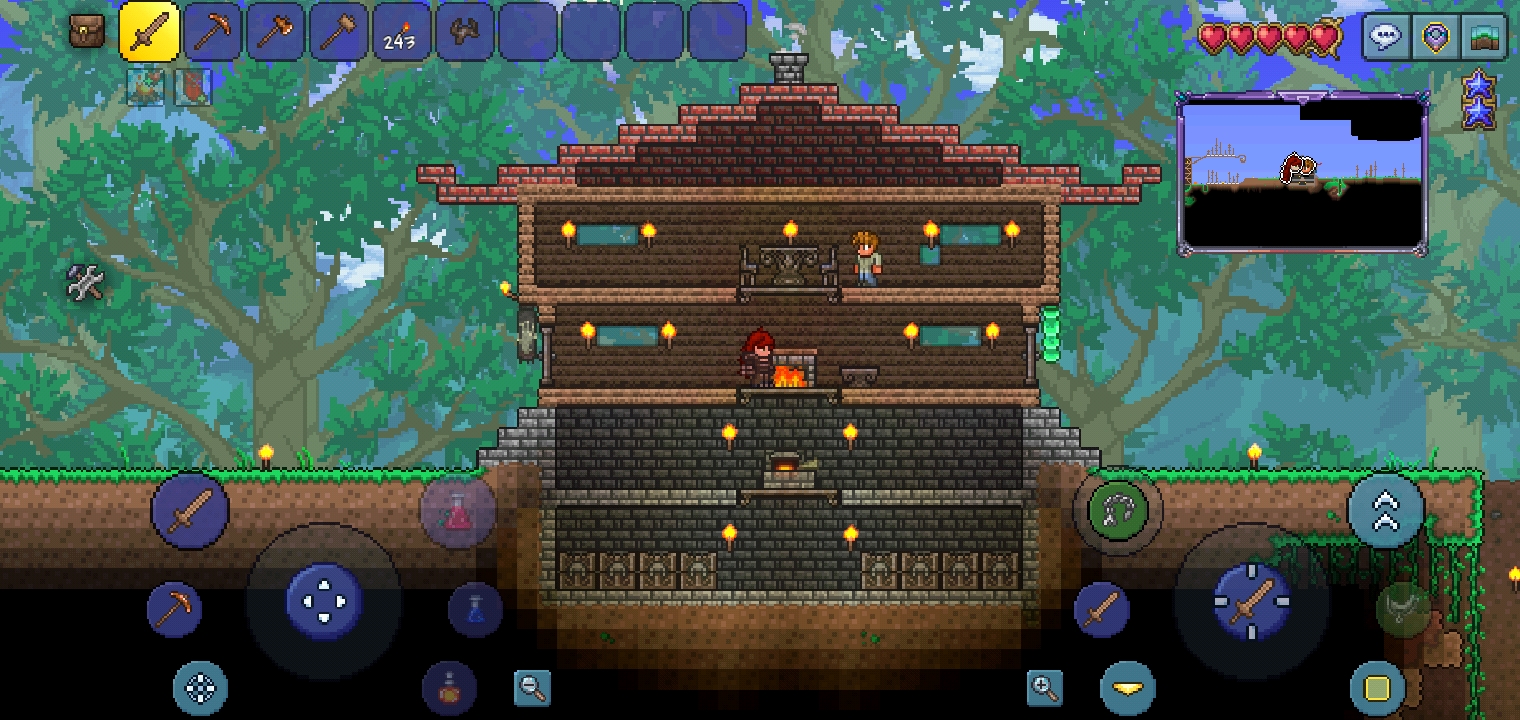Select the axe hotbar slot

(276, 31)
